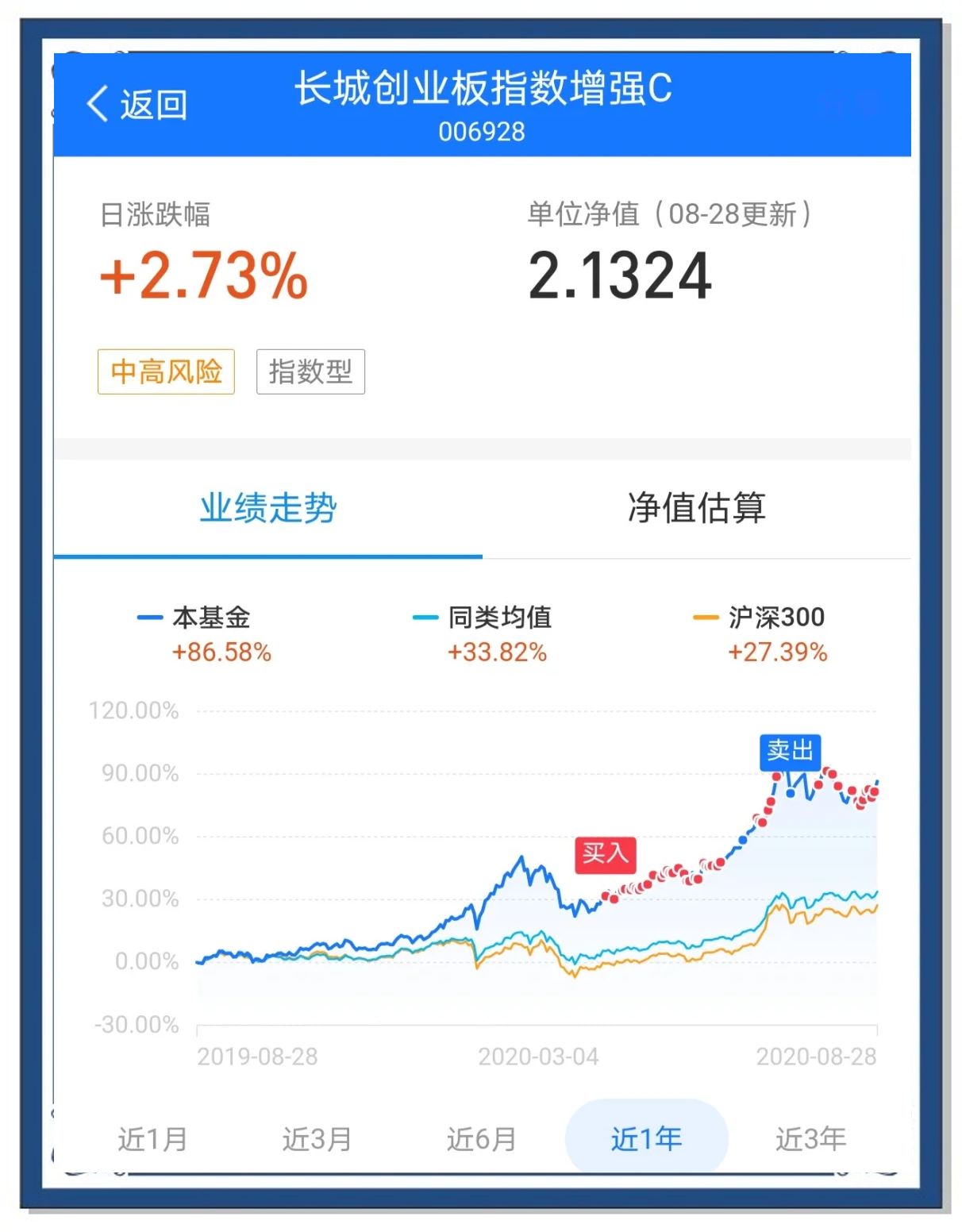
Task: Switch to the 业绩走势 tab
Action: tap(268, 508)
